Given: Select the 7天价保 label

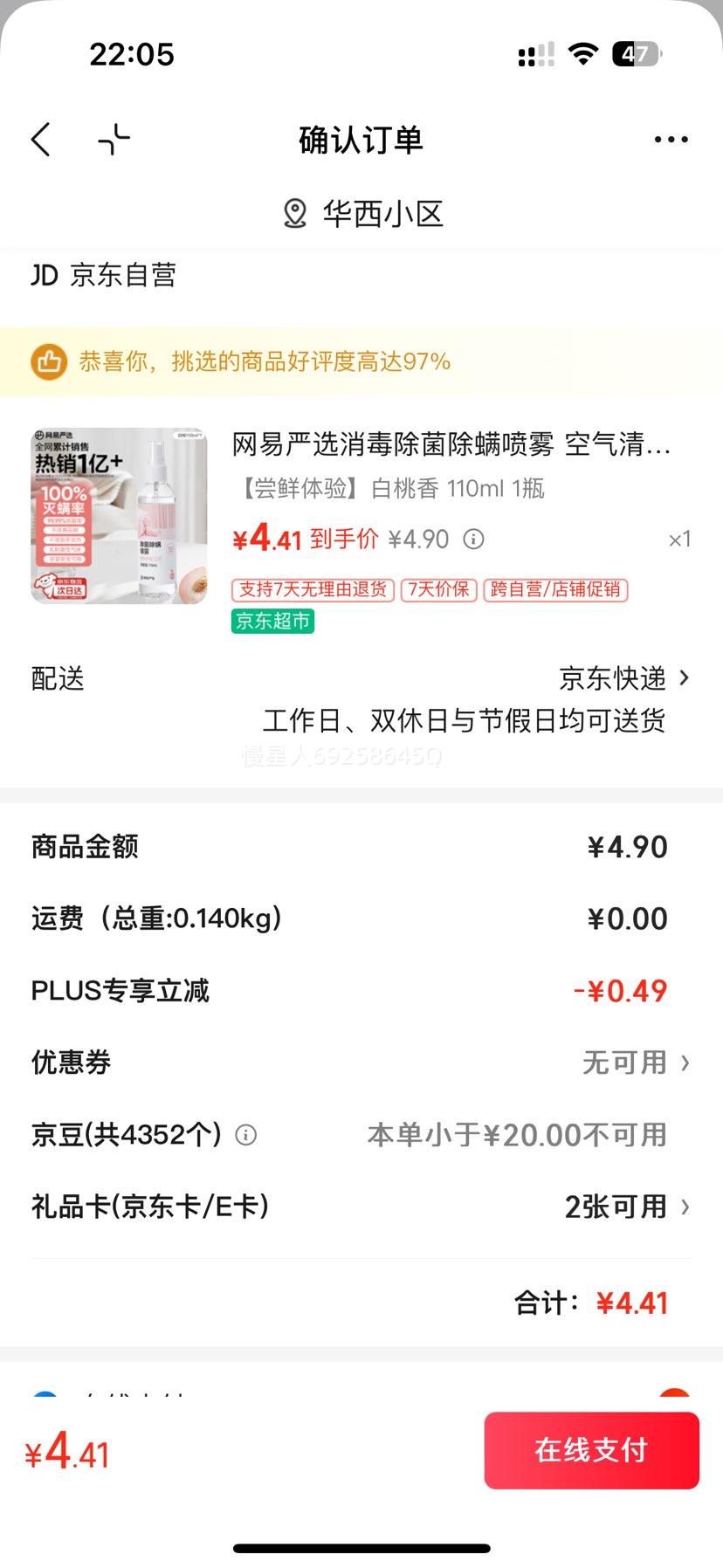Looking at the screenshot, I should [437, 590].
